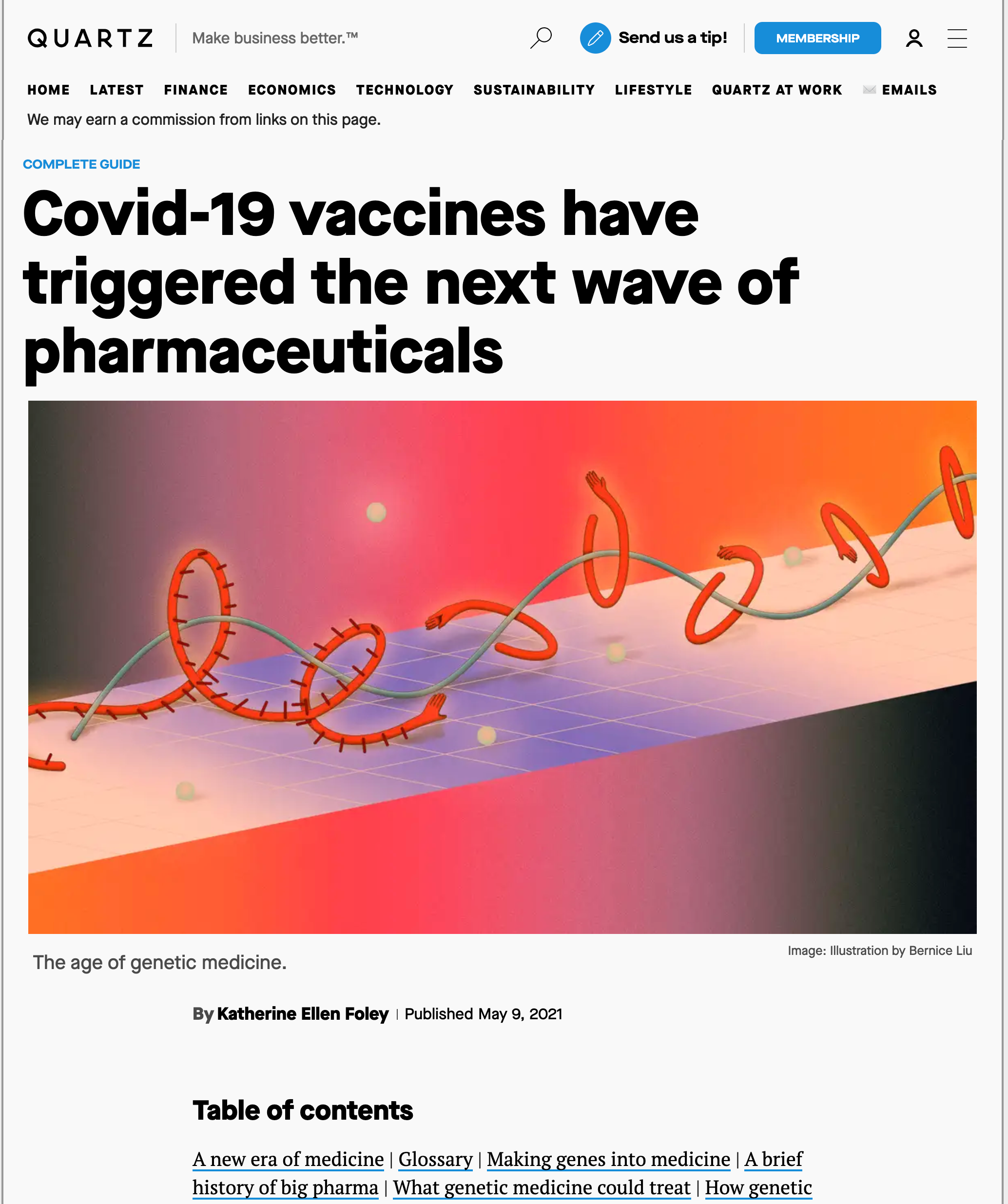Open the Emails section
This screenshot has height=1204, width=1008.
908,90
